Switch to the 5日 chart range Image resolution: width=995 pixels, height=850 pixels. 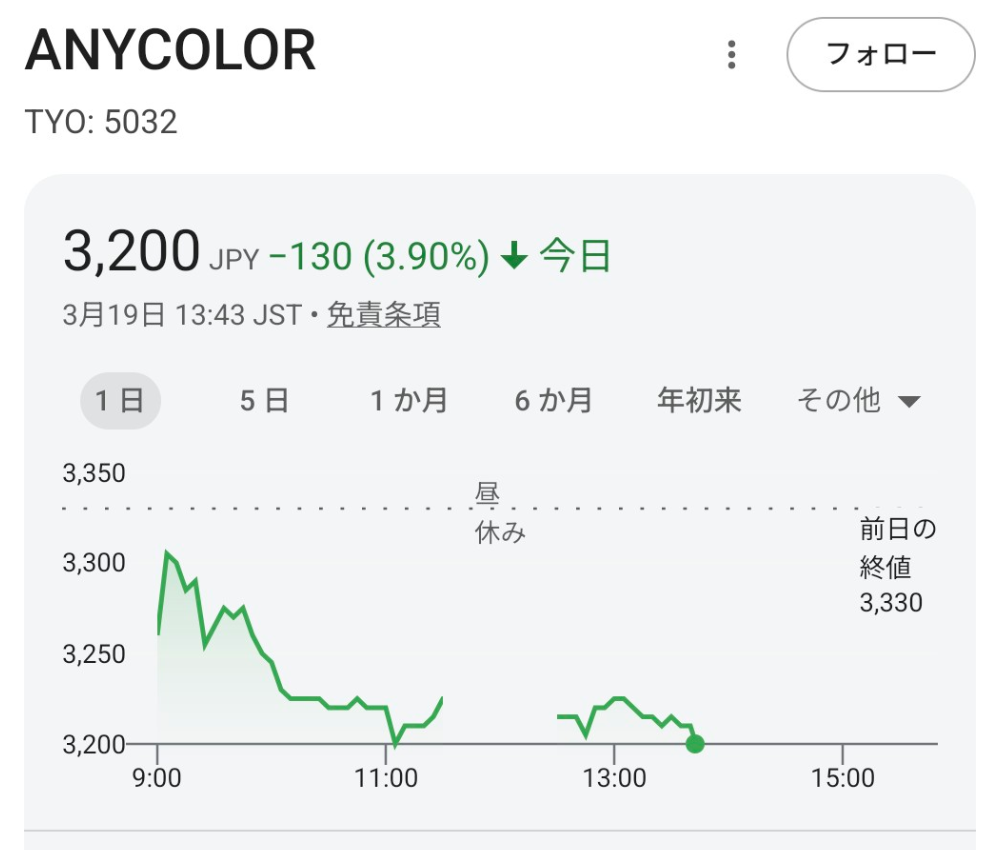coord(264,401)
